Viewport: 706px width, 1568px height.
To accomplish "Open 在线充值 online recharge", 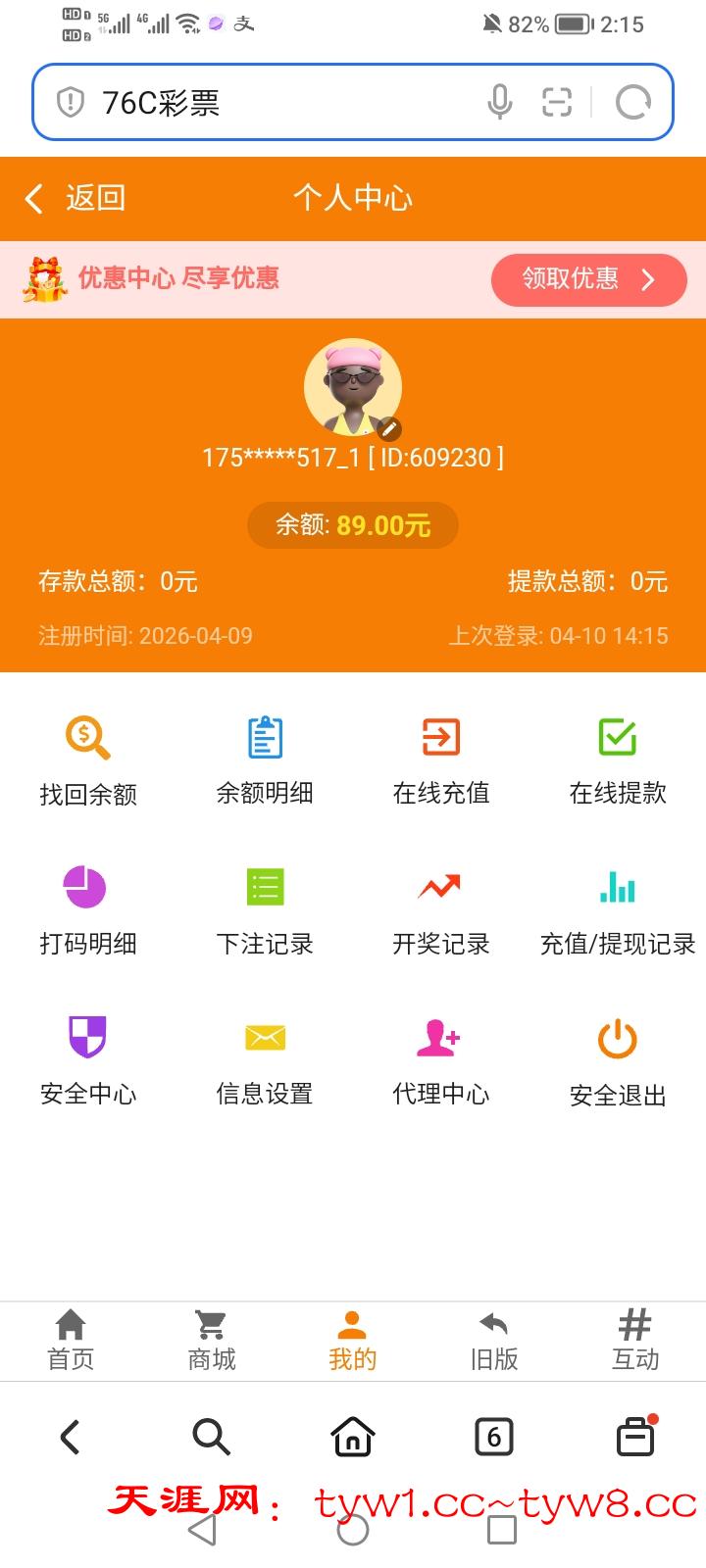I will pyautogui.click(x=441, y=761).
